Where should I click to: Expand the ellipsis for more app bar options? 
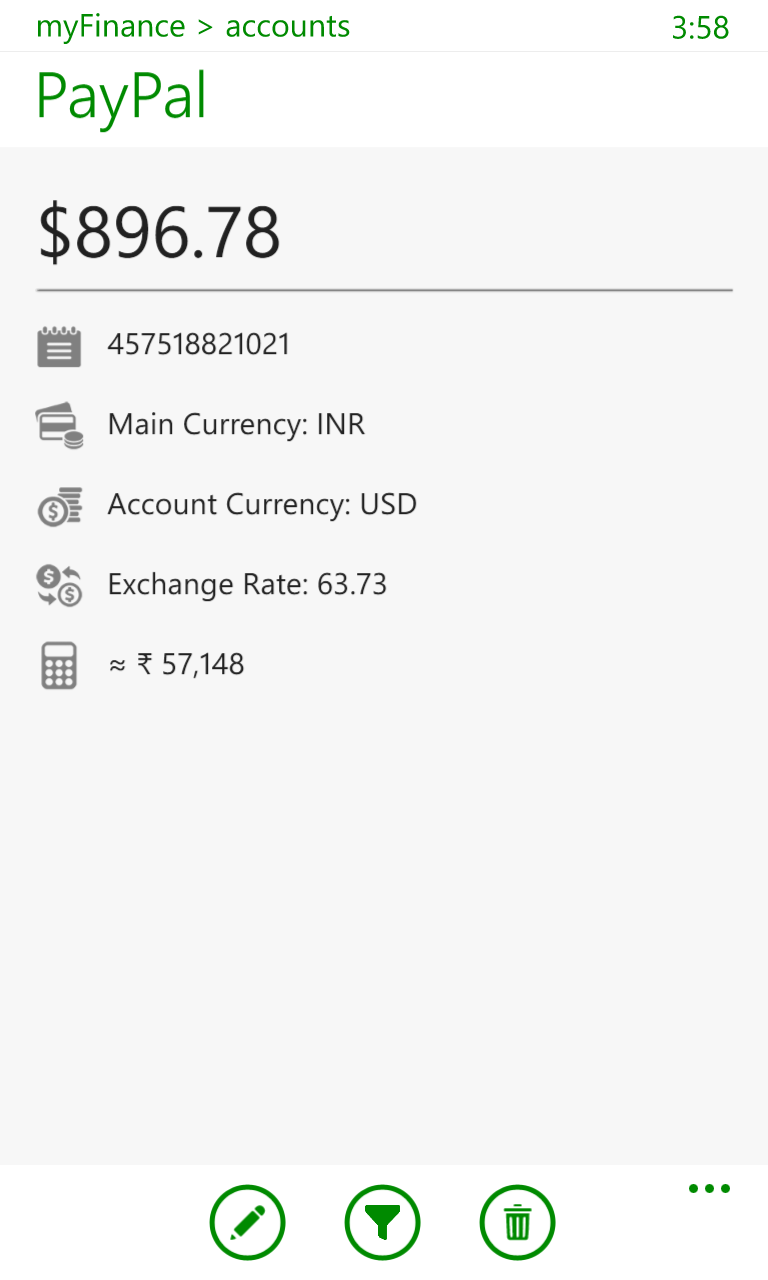pos(709,1188)
